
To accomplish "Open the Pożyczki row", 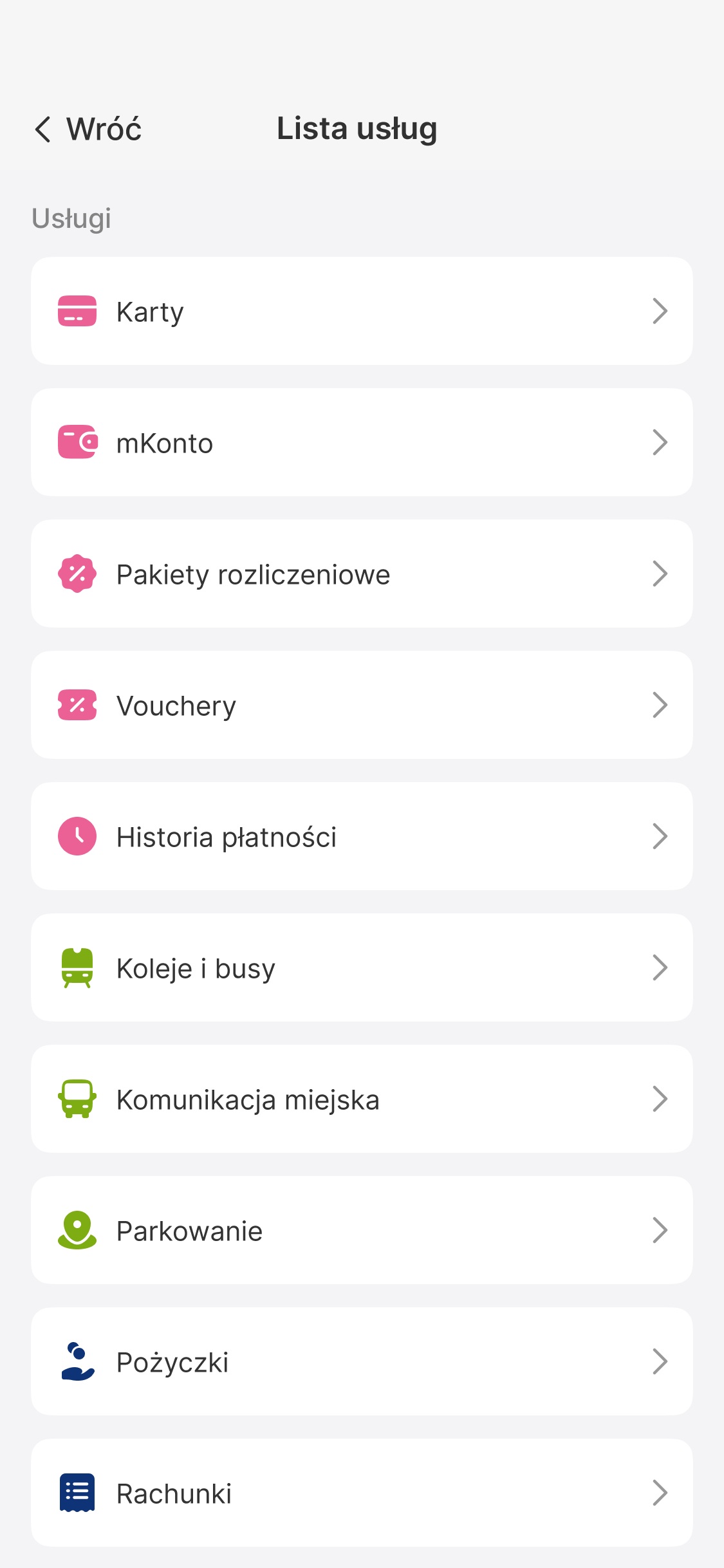I will (362, 1362).
